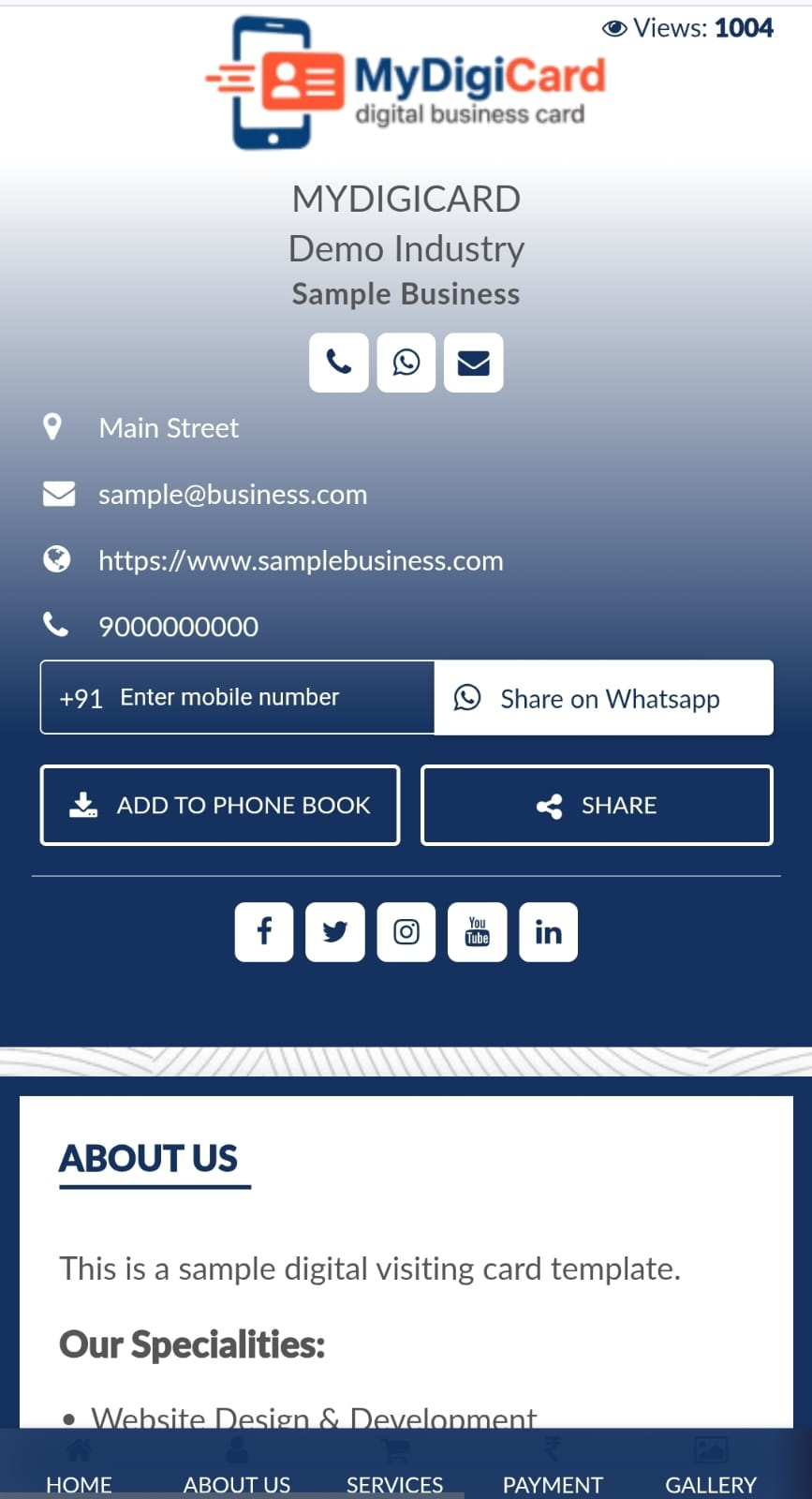Open the Facebook page icon
Screen dimensions: 812x1499
(x=264, y=932)
